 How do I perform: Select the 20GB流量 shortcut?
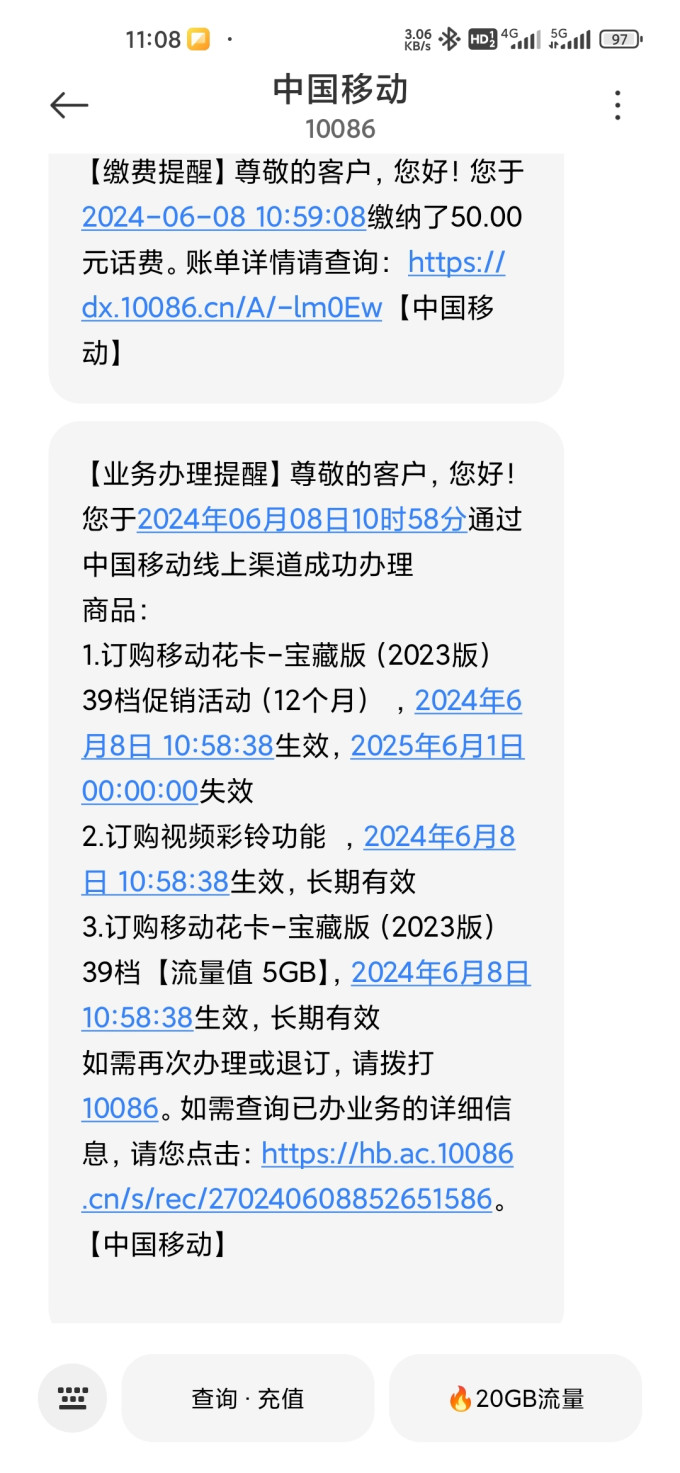[x=516, y=1398]
